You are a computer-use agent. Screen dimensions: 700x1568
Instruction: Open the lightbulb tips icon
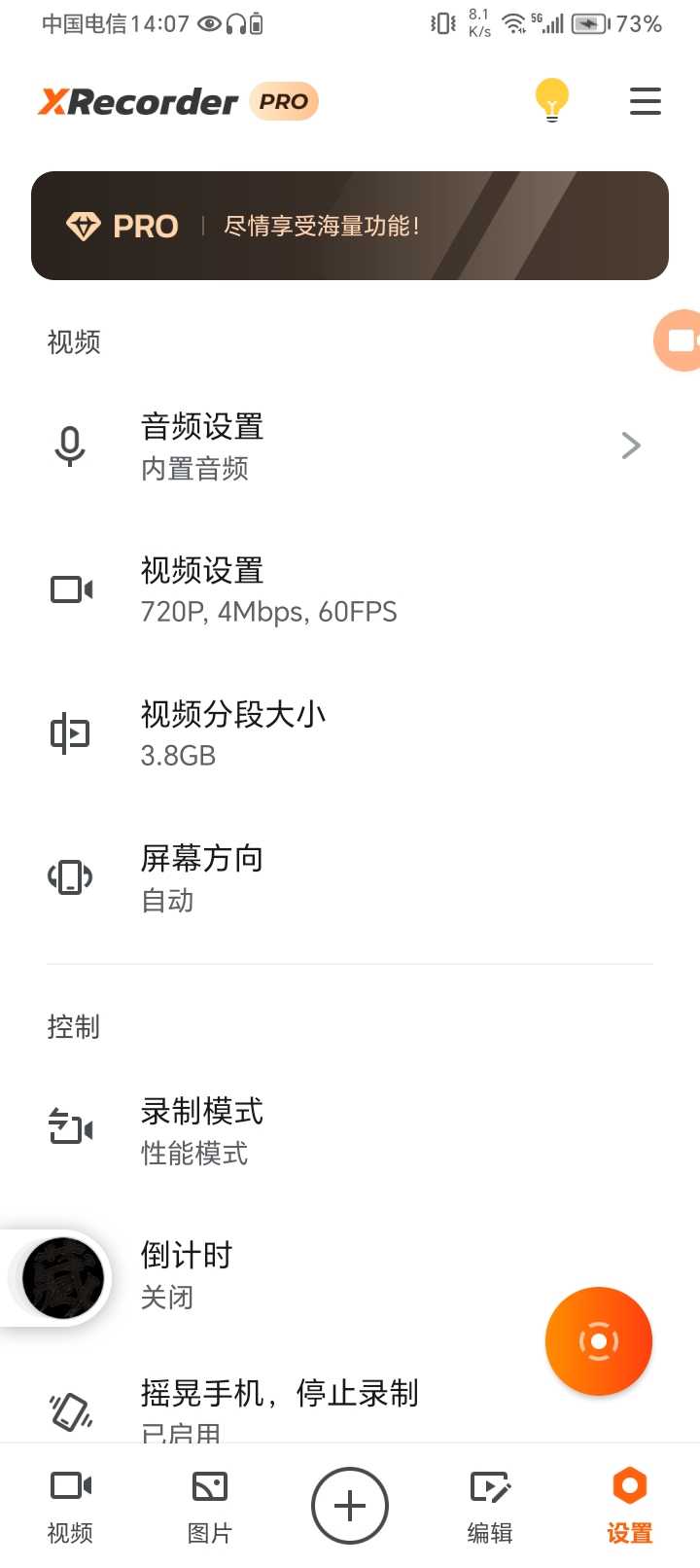(x=551, y=100)
